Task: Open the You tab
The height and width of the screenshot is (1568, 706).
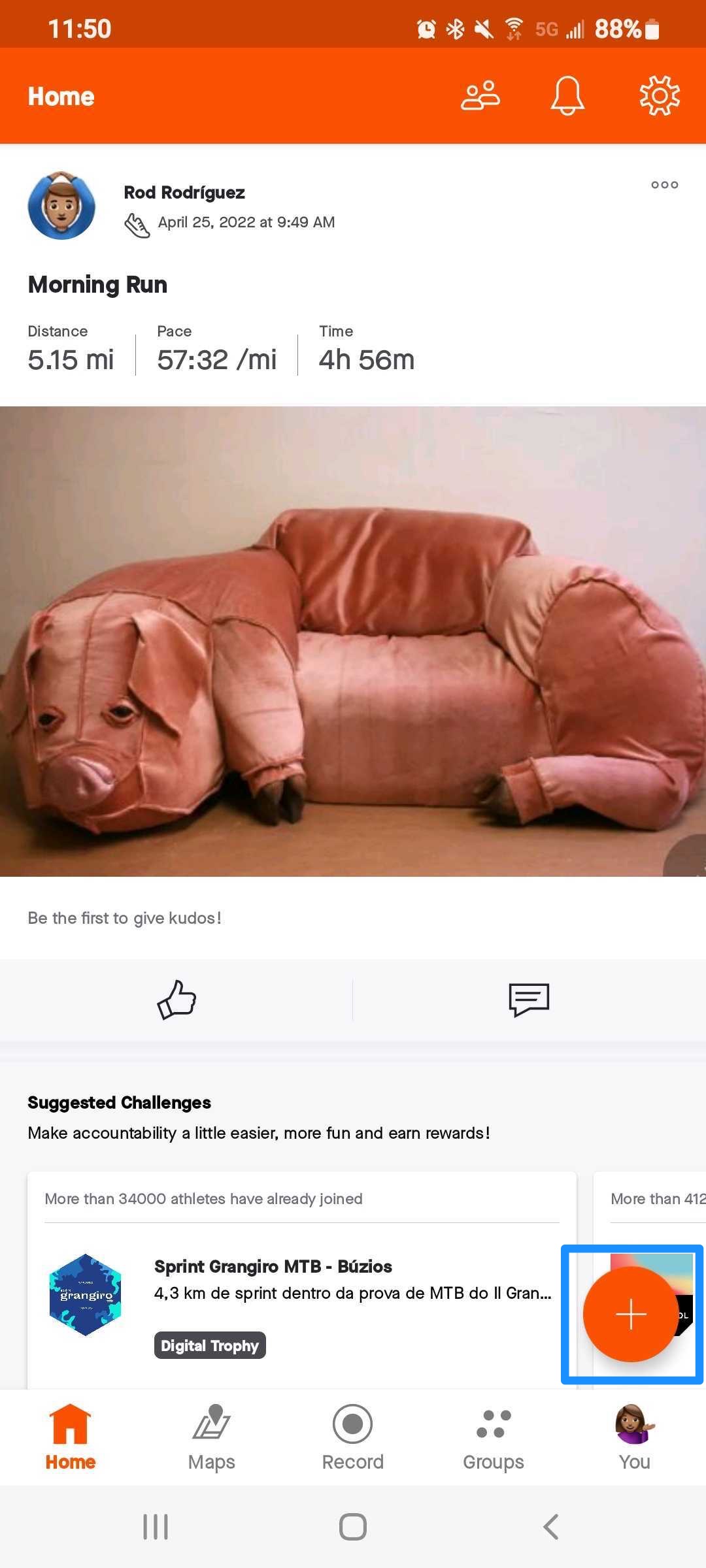Action: 634,1437
